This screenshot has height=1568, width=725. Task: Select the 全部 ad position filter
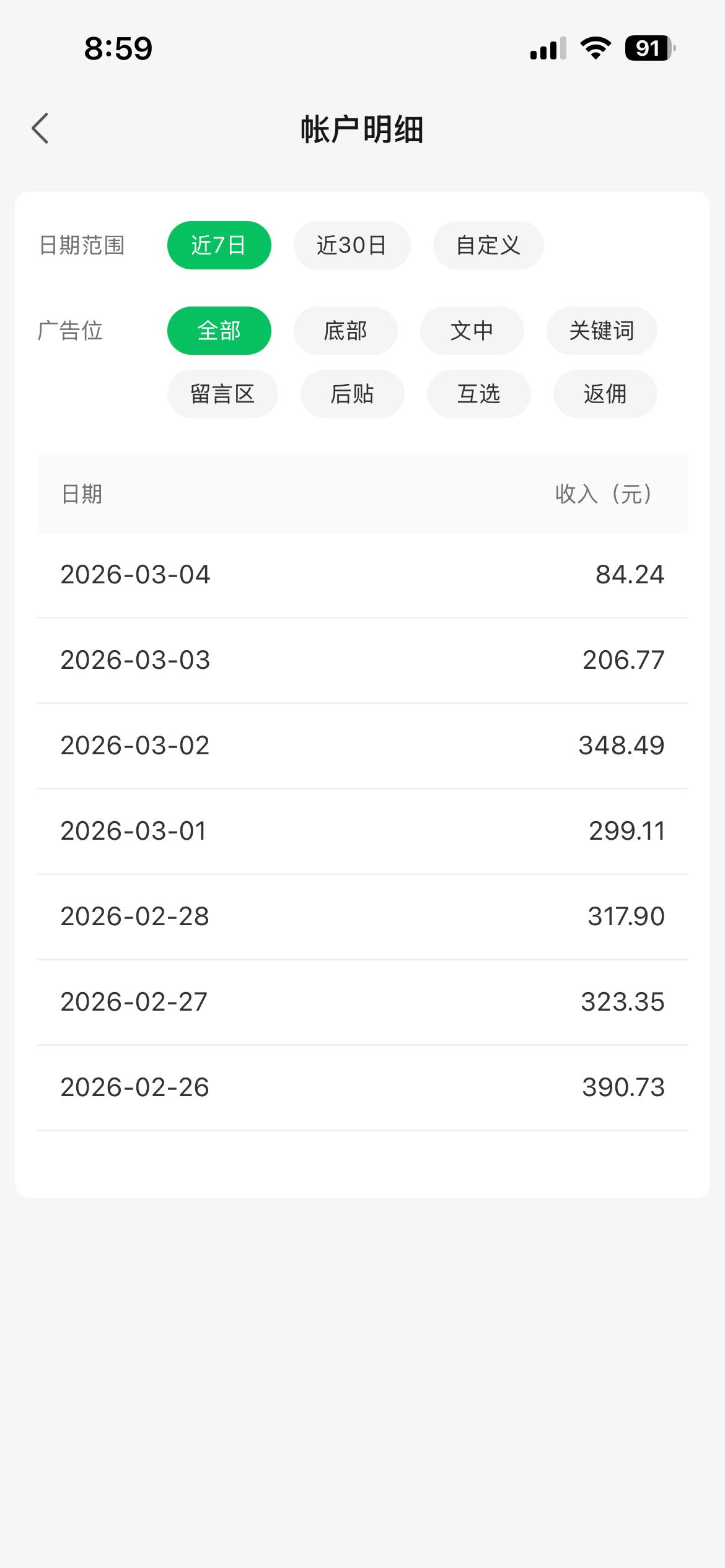[x=219, y=331]
